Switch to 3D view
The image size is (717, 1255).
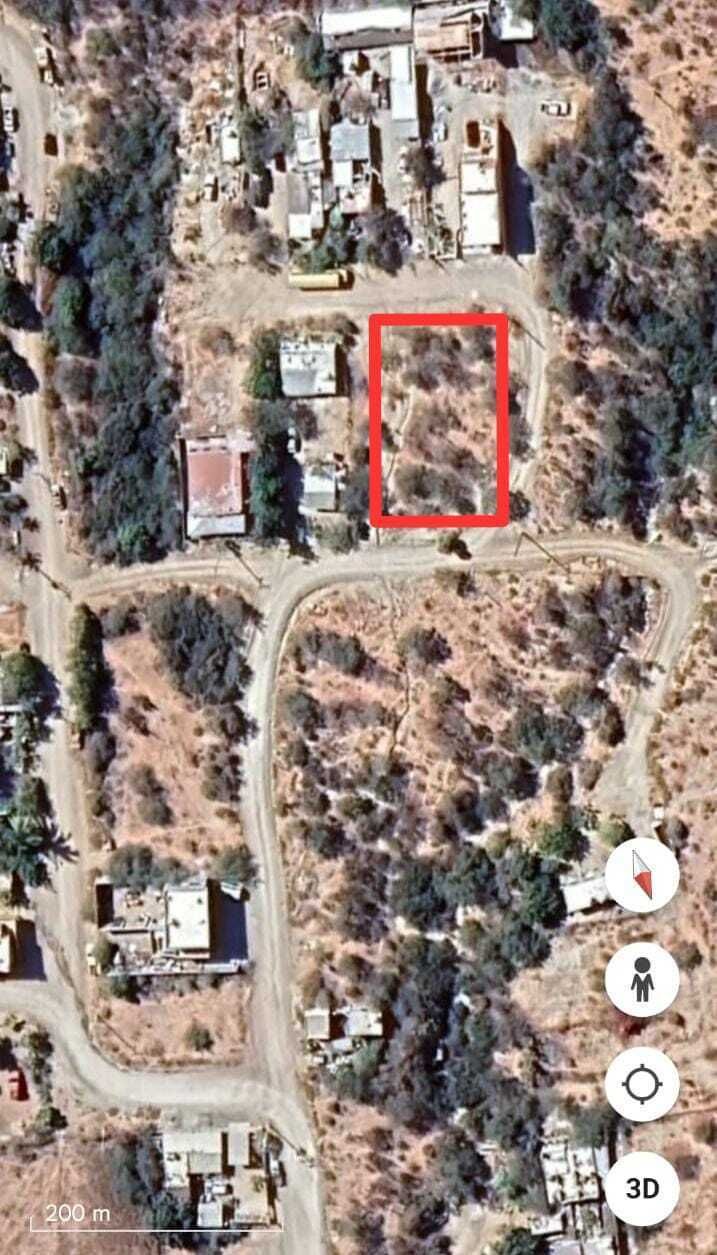click(x=642, y=1188)
